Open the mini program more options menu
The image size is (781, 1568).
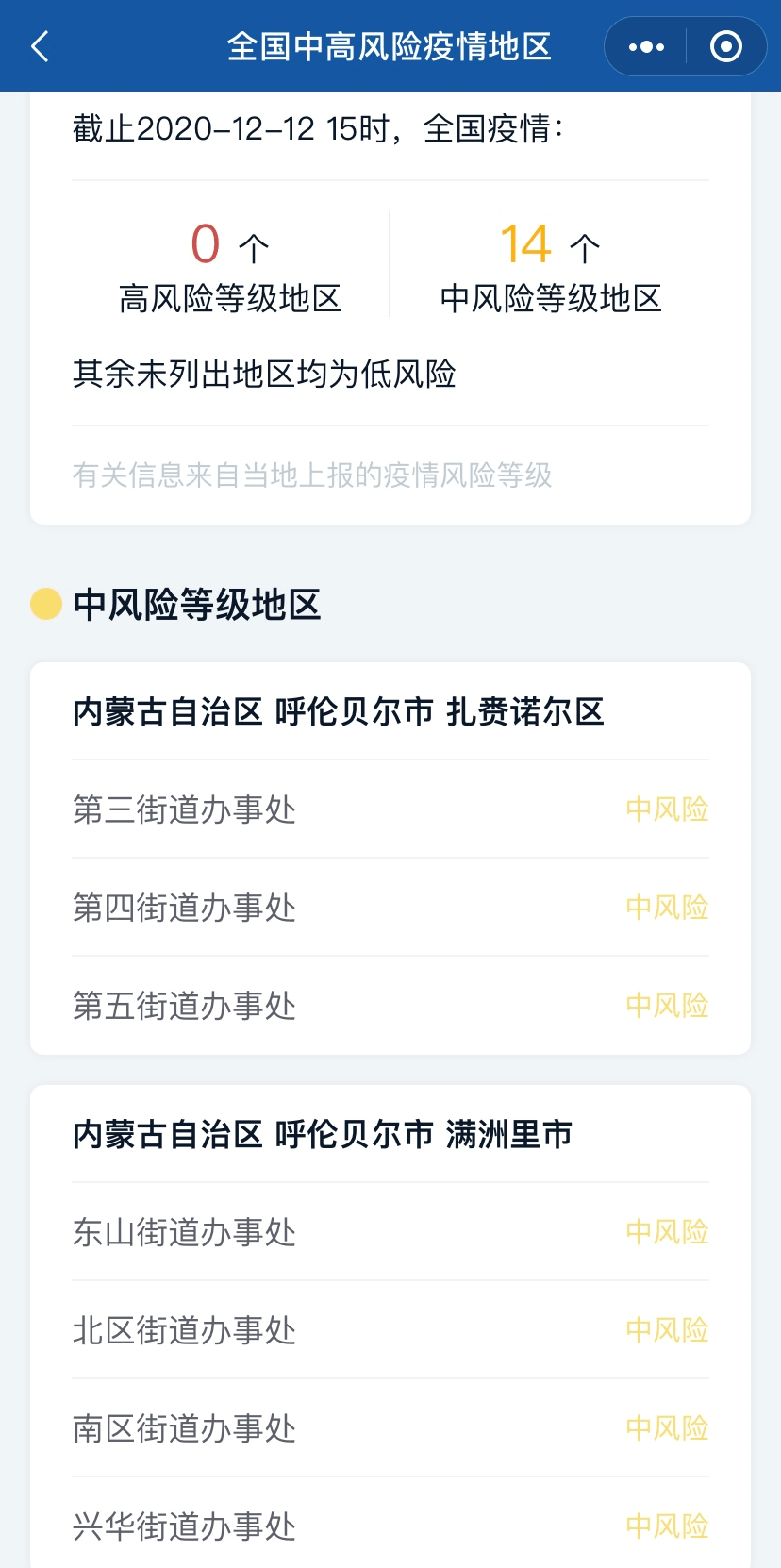[646, 46]
